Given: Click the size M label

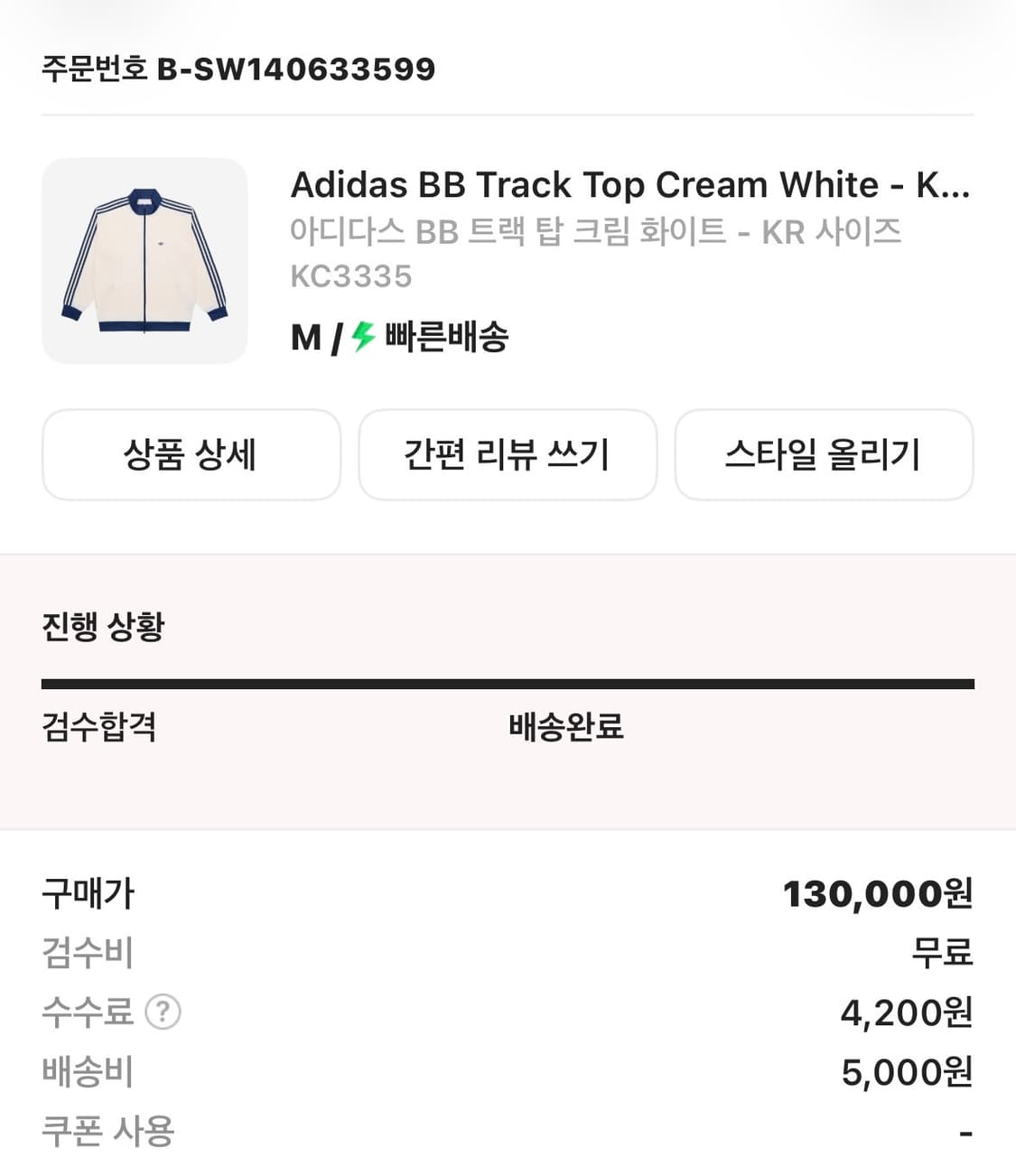Looking at the screenshot, I should click(303, 337).
